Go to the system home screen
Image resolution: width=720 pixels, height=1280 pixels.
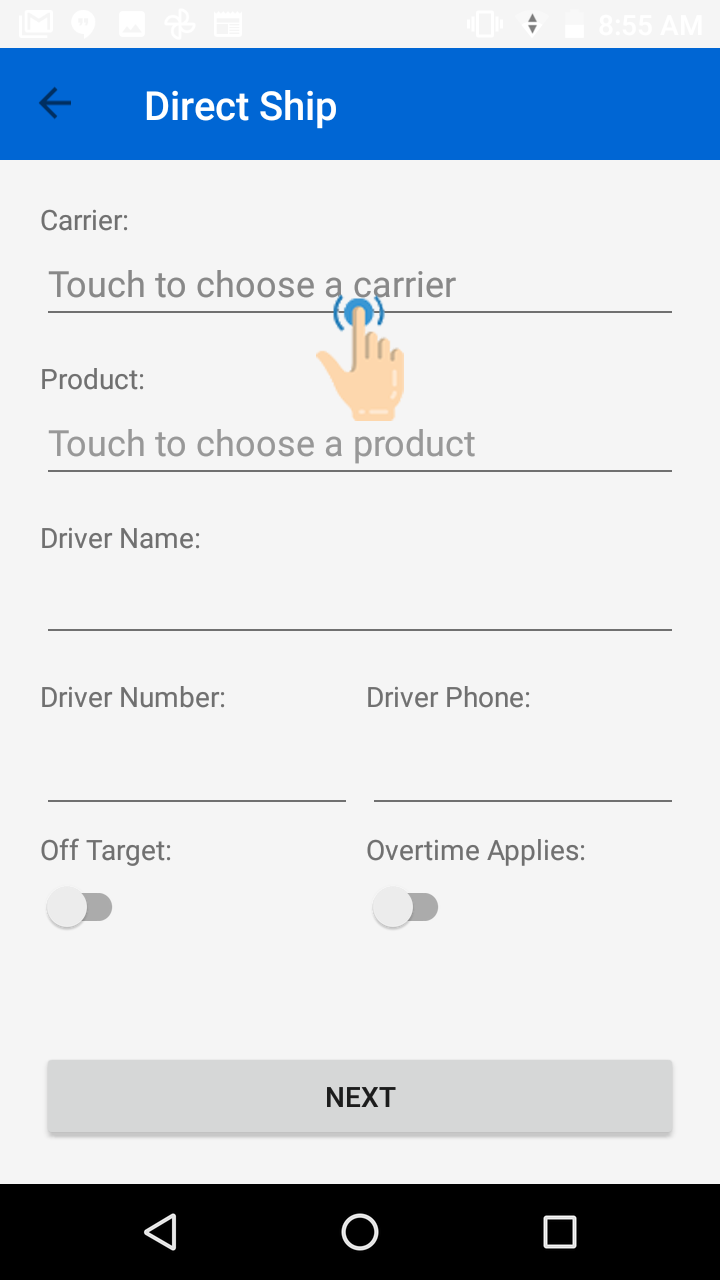(360, 1232)
